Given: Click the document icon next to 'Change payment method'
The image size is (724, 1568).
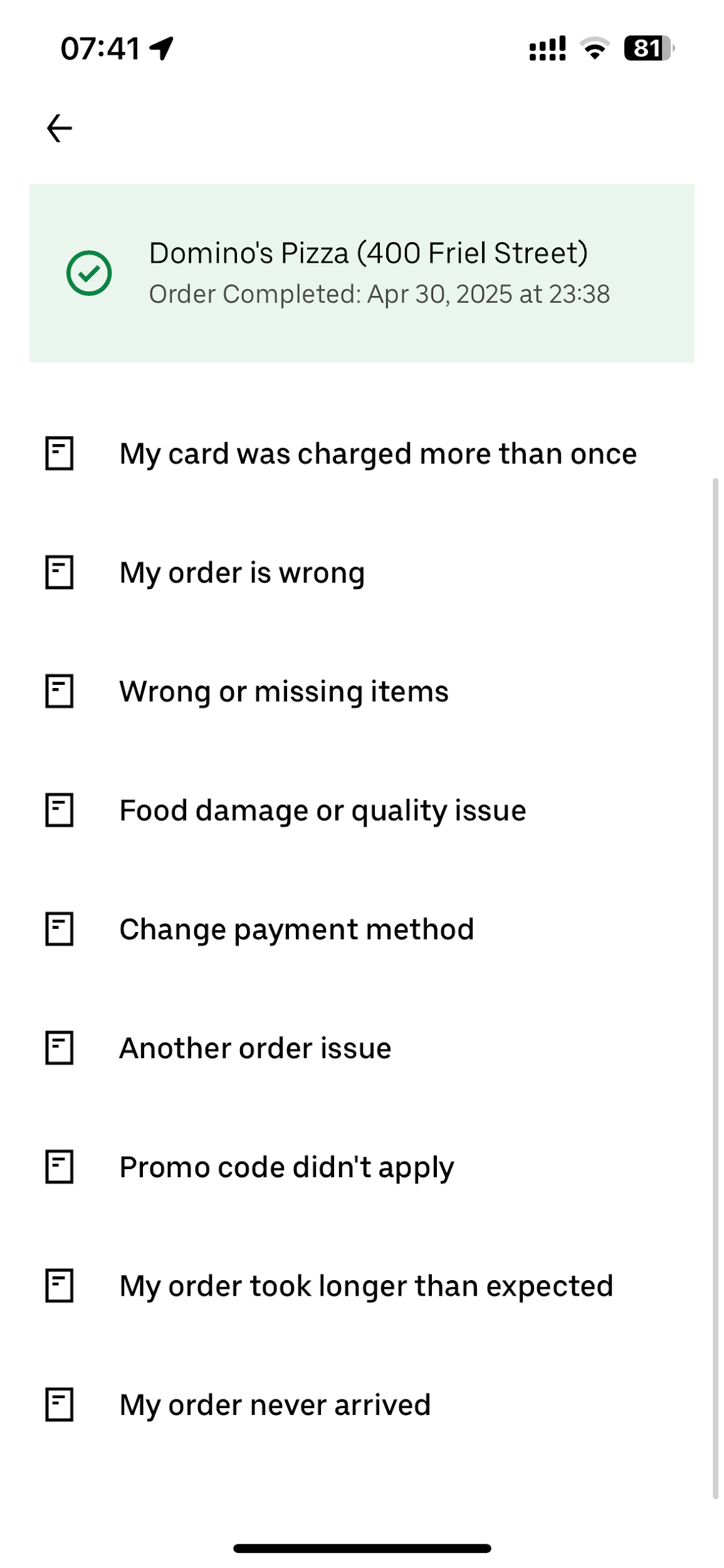Looking at the screenshot, I should click(x=60, y=930).
